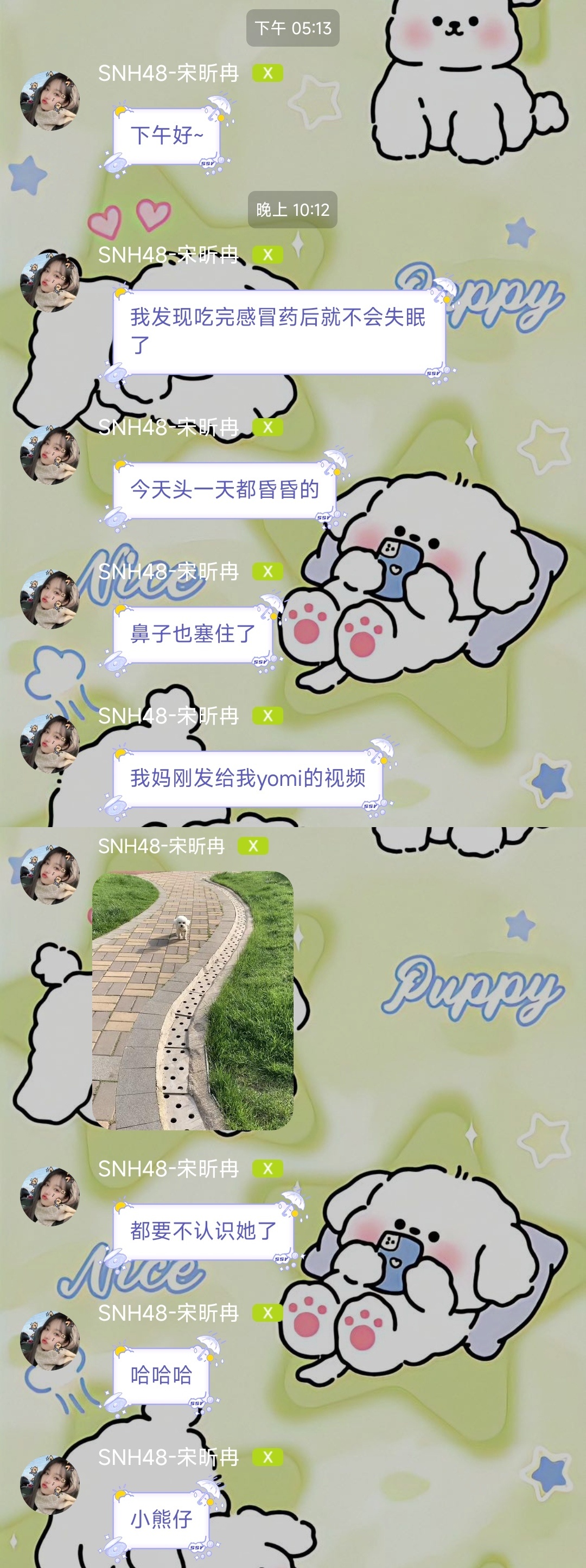This screenshot has height=1568, width=586.
Task: Open sender's avatar next to '鼻子也塞住了'
Action: click(x=50, y=599)
